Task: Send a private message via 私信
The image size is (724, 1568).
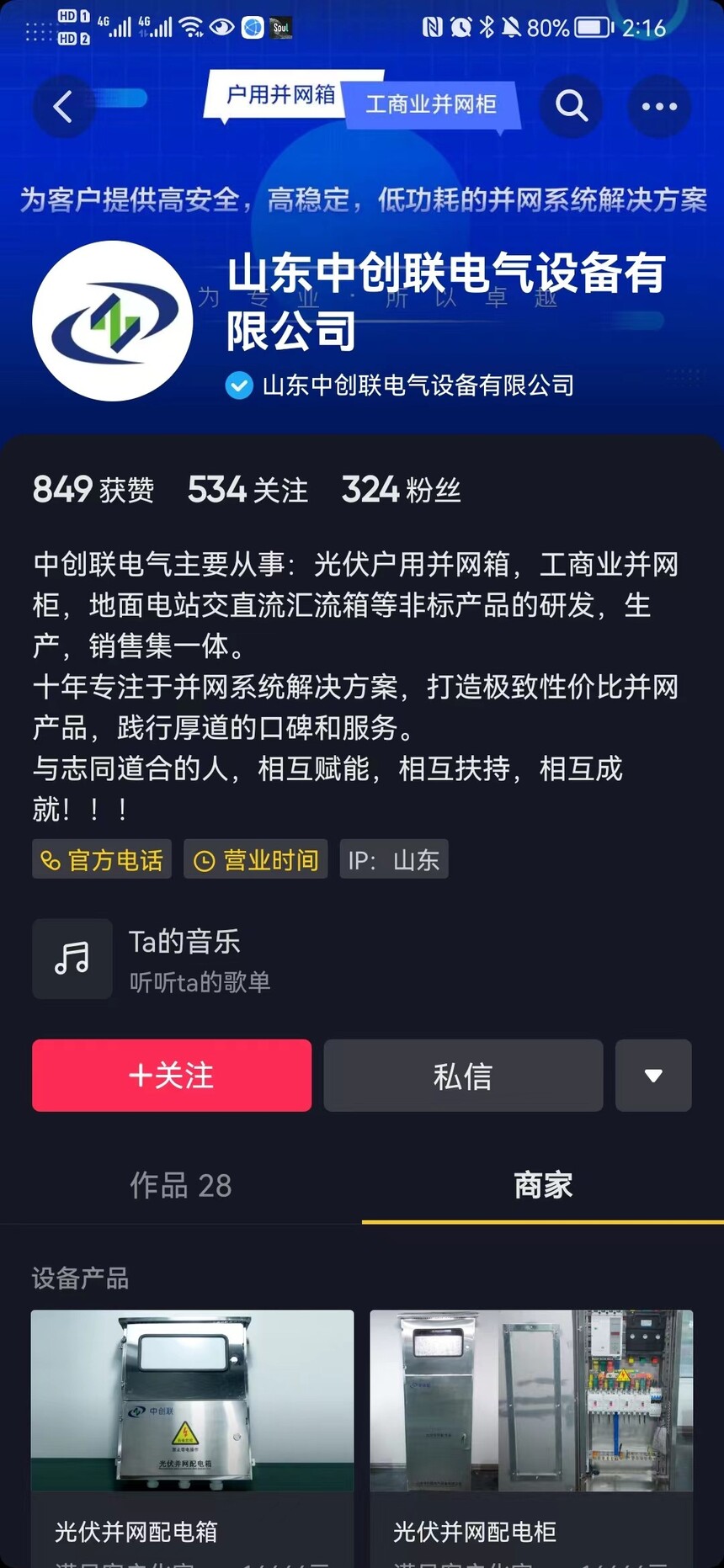Action: [463, 1076]
